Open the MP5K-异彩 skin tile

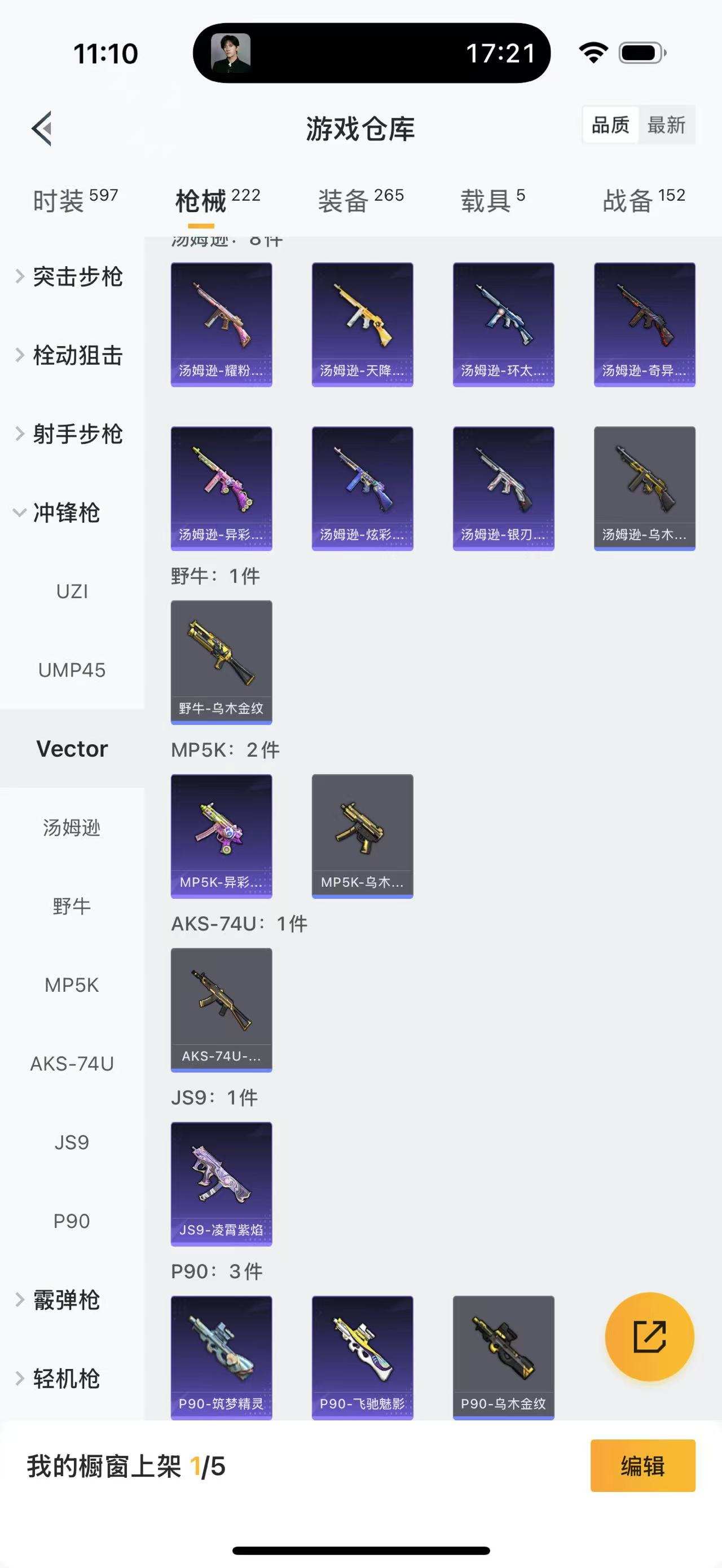click(x=221, y=836)
